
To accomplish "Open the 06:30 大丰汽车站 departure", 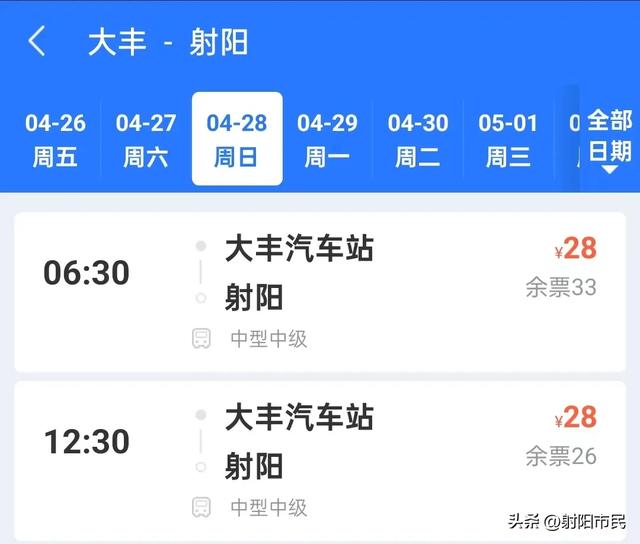I will 320,291.
